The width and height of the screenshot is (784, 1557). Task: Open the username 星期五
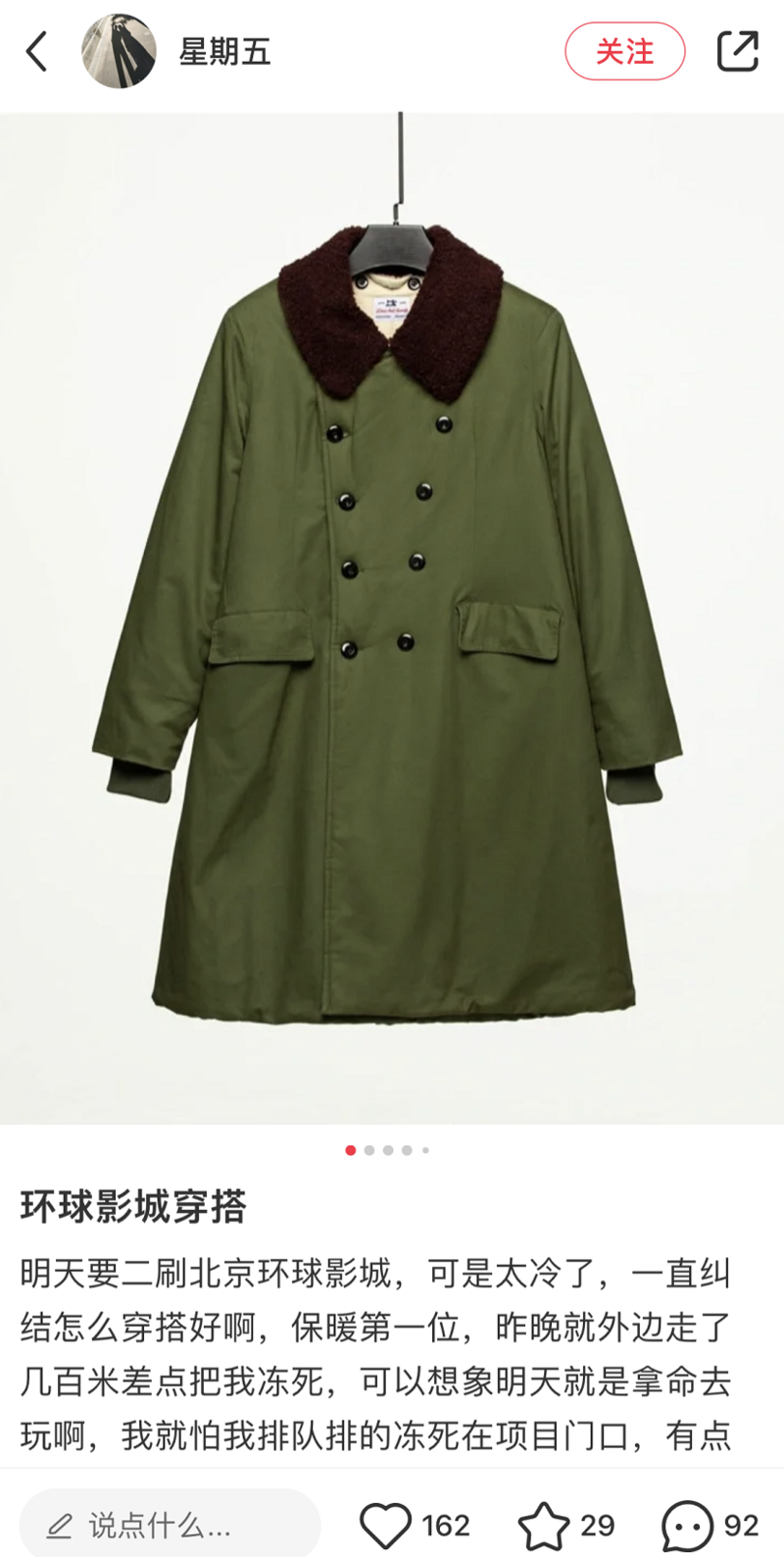click(x=224, y=52)
